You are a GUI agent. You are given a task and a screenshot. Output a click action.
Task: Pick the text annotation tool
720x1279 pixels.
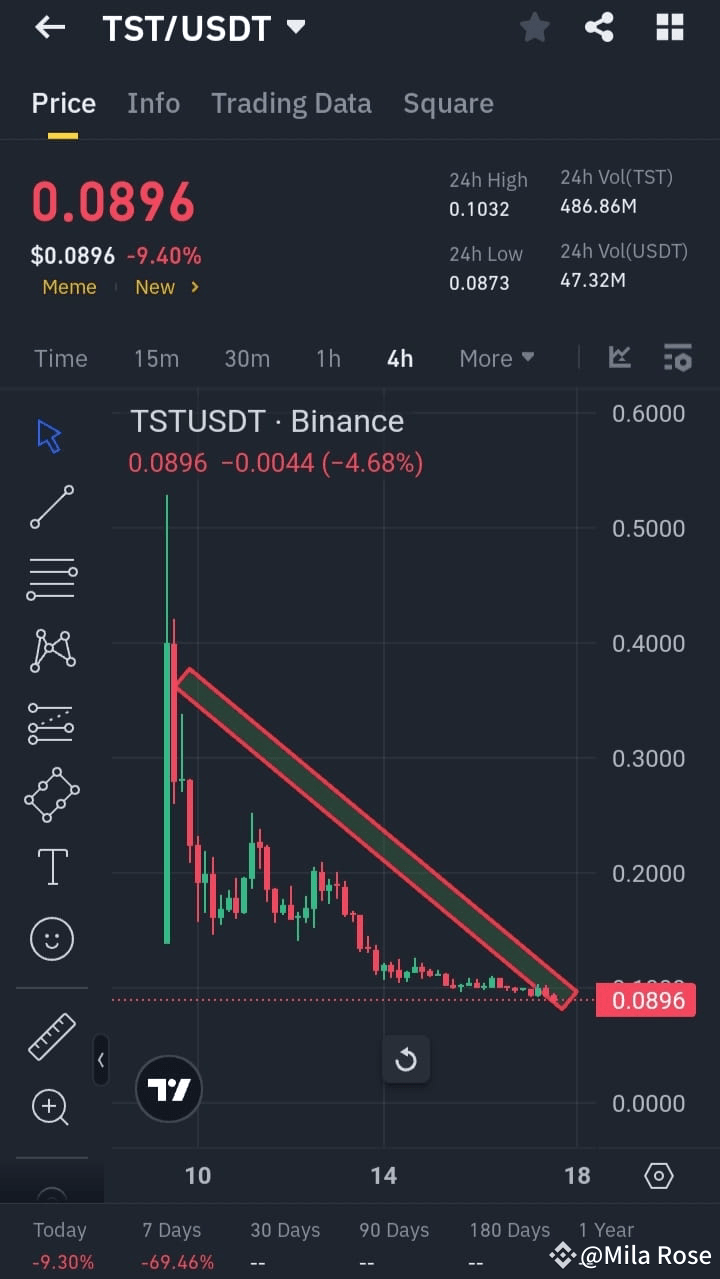click(x=51, y=866)
